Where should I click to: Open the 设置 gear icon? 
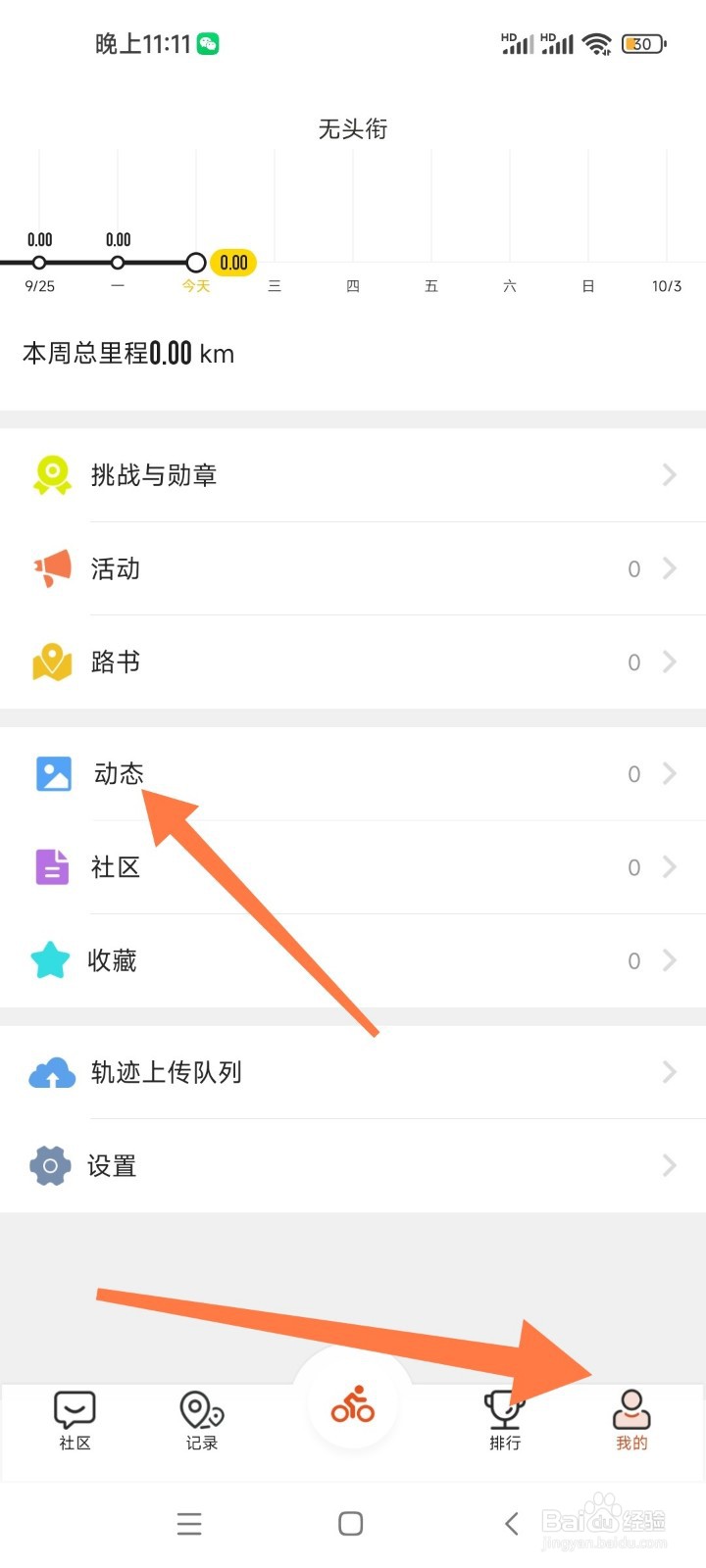tap(52, 1165)
